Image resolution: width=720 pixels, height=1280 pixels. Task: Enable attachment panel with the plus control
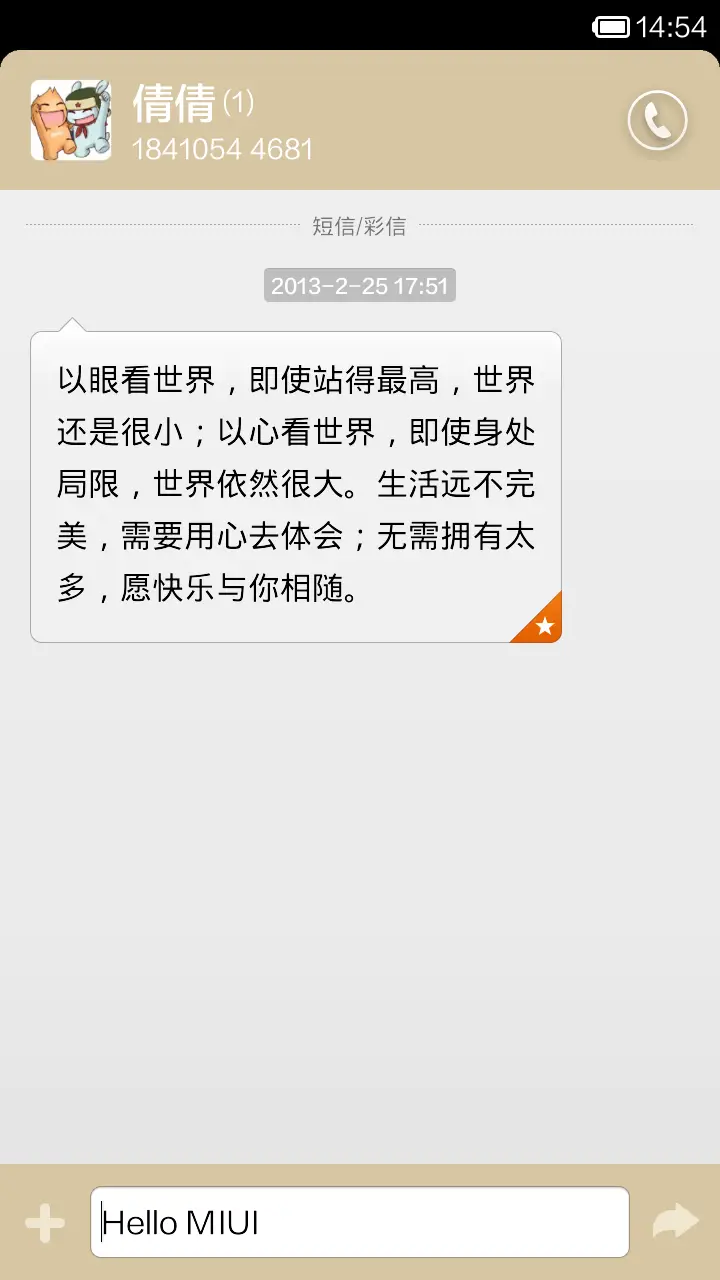44,1221
